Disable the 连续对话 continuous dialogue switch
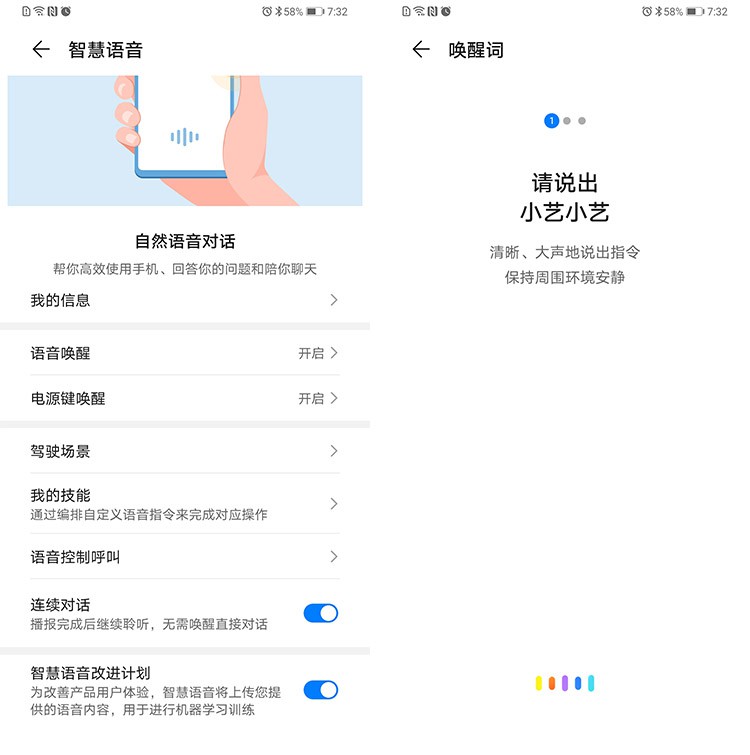 click(320, 613)
